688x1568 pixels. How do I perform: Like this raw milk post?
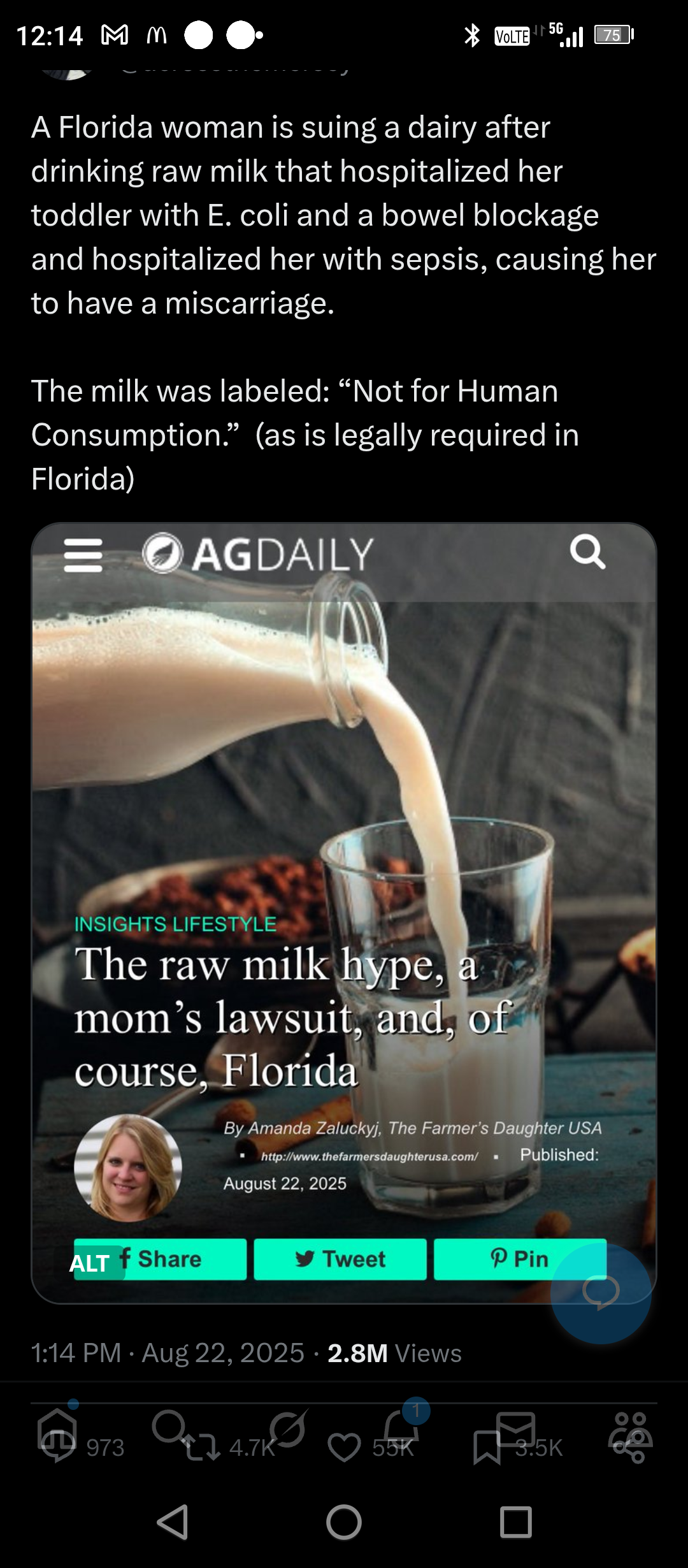pos(344,1448)
